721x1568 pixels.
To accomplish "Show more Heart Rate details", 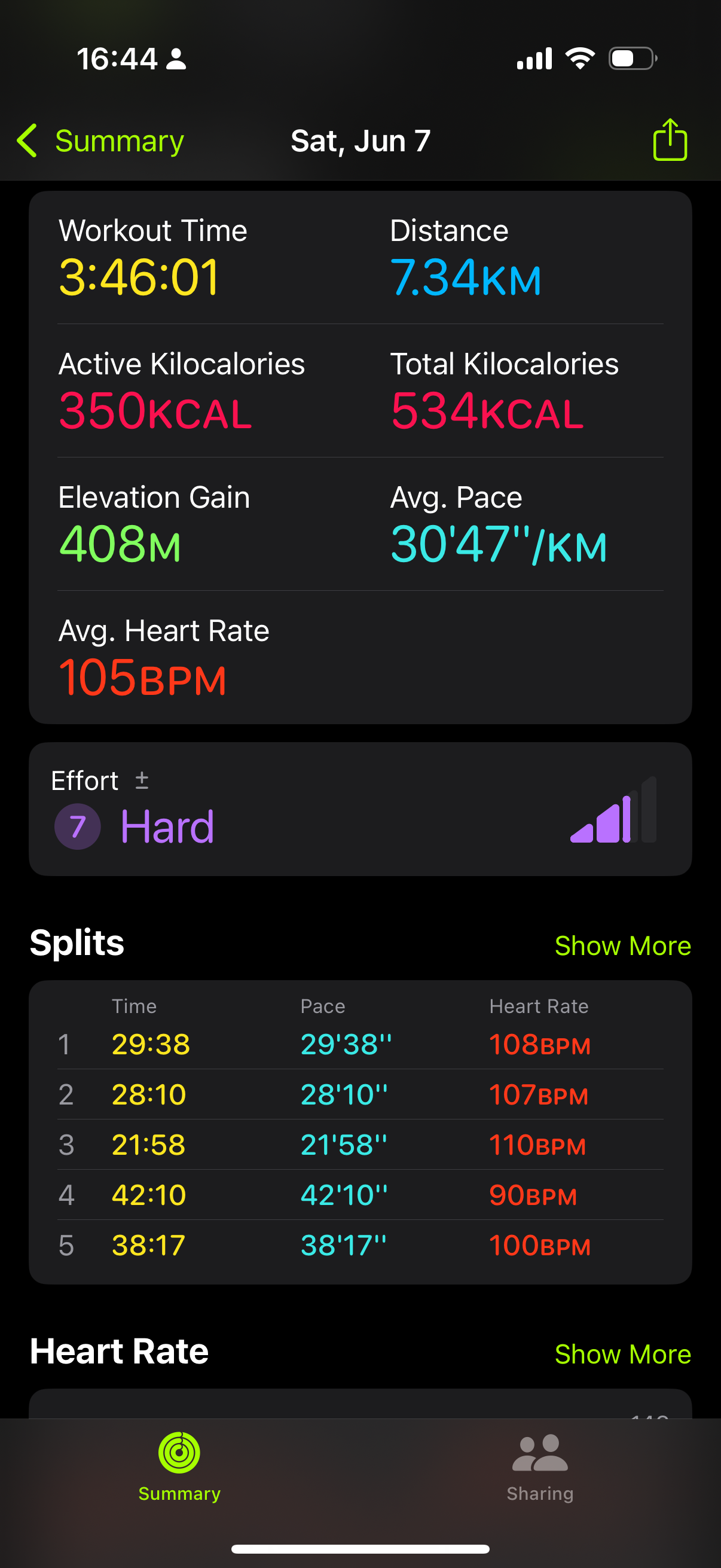I will point(622,1354).
